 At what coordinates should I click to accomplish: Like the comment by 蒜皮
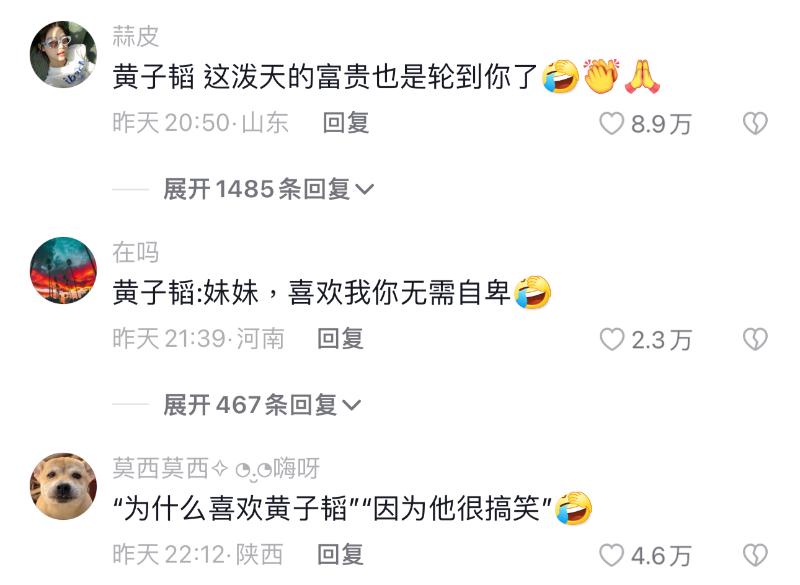point(611,124)
